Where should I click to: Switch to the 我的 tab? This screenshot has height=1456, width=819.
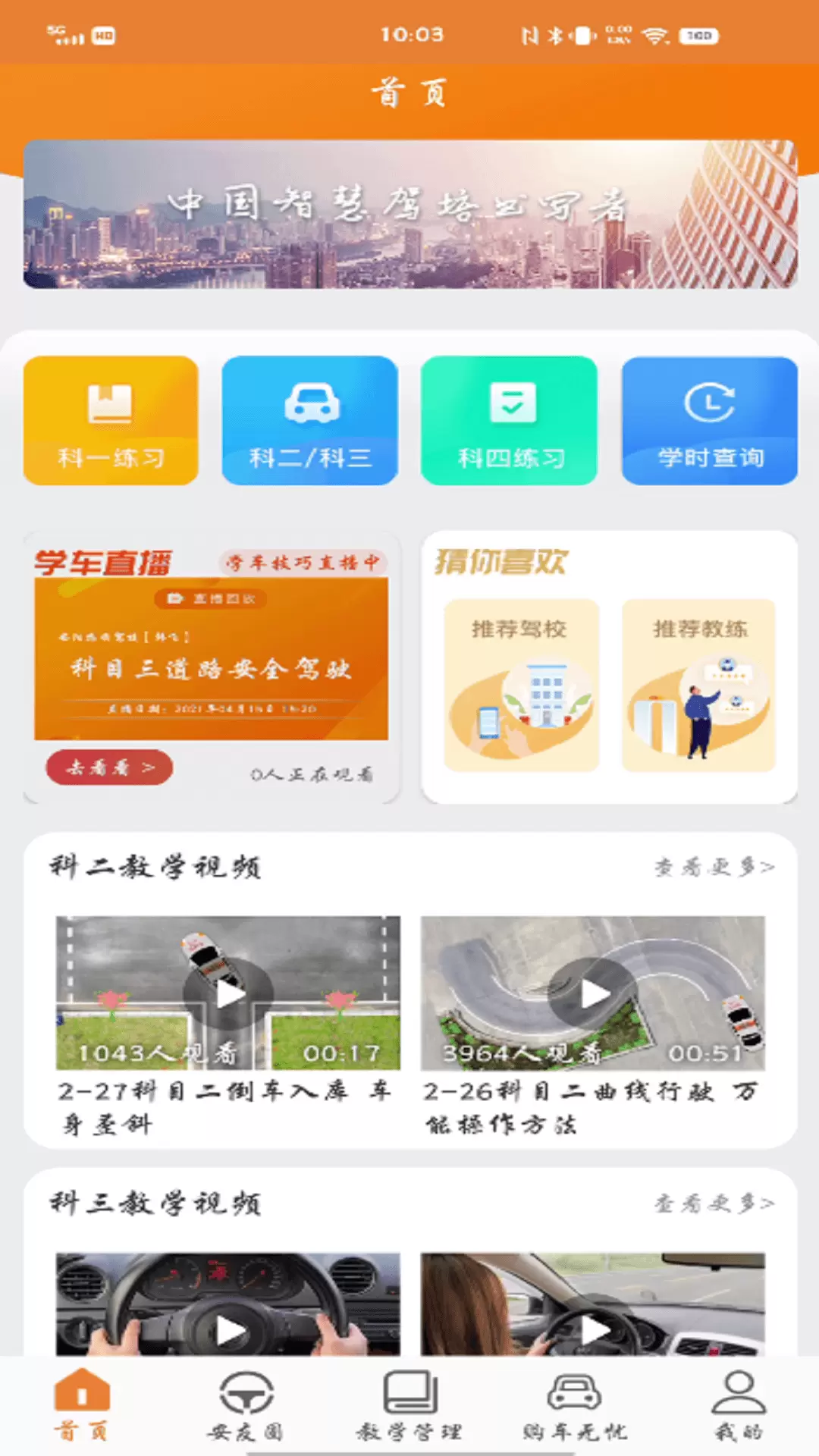tap(738, 1407)
